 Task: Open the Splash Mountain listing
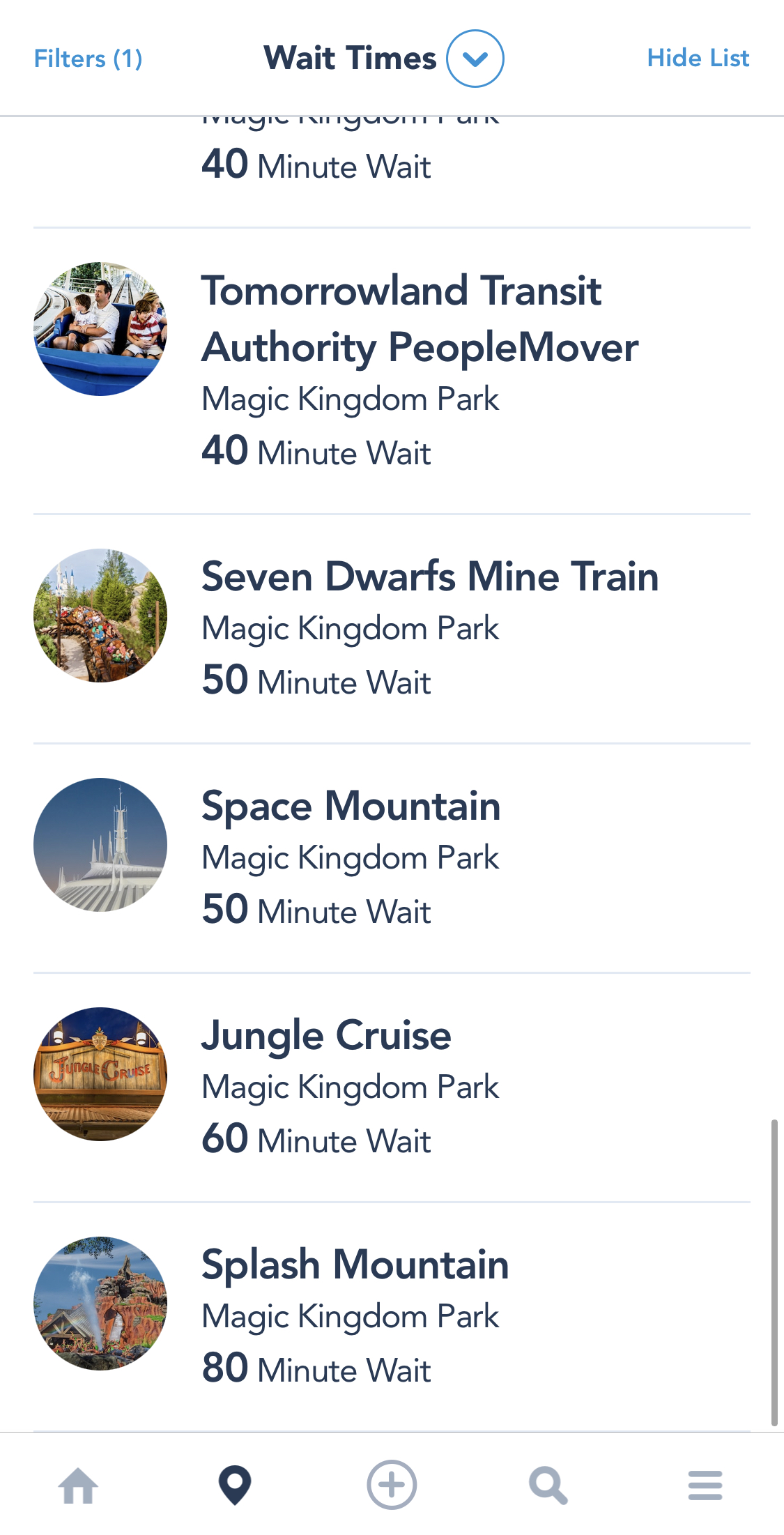355,1265
